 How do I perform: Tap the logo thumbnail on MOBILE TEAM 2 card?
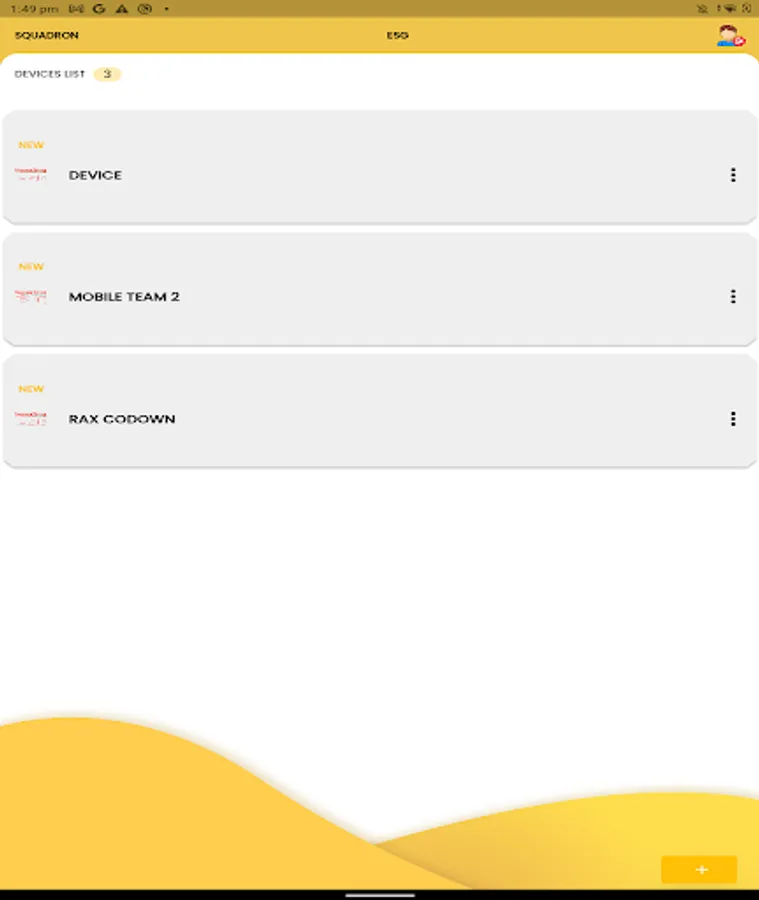[31, 296]
